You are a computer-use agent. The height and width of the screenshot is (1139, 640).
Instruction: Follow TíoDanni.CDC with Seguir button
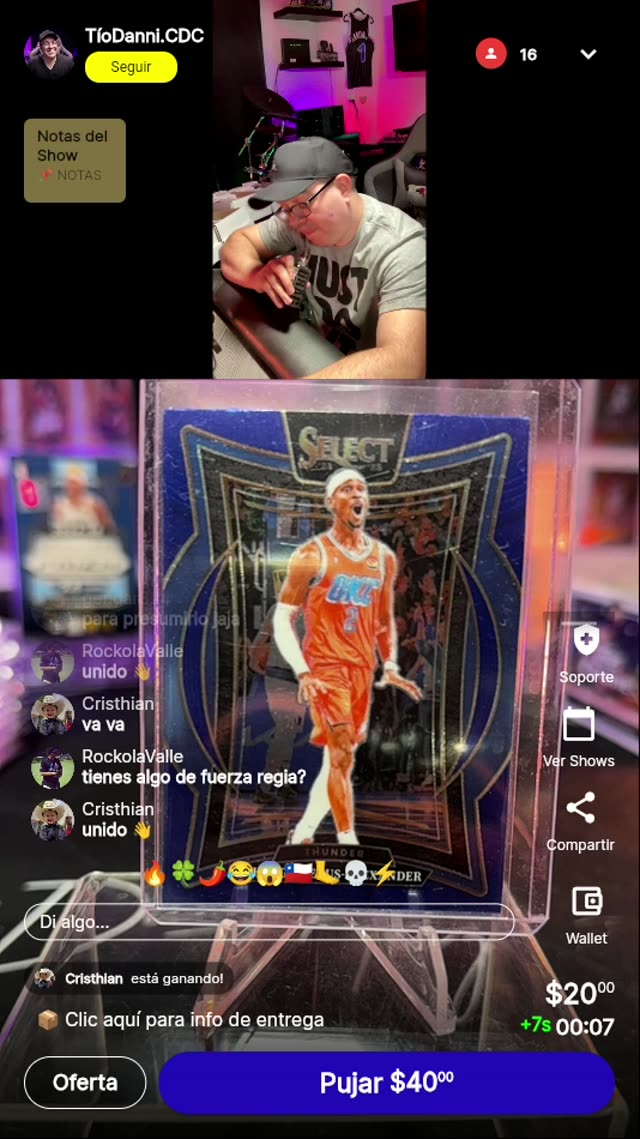coord(131,67)
